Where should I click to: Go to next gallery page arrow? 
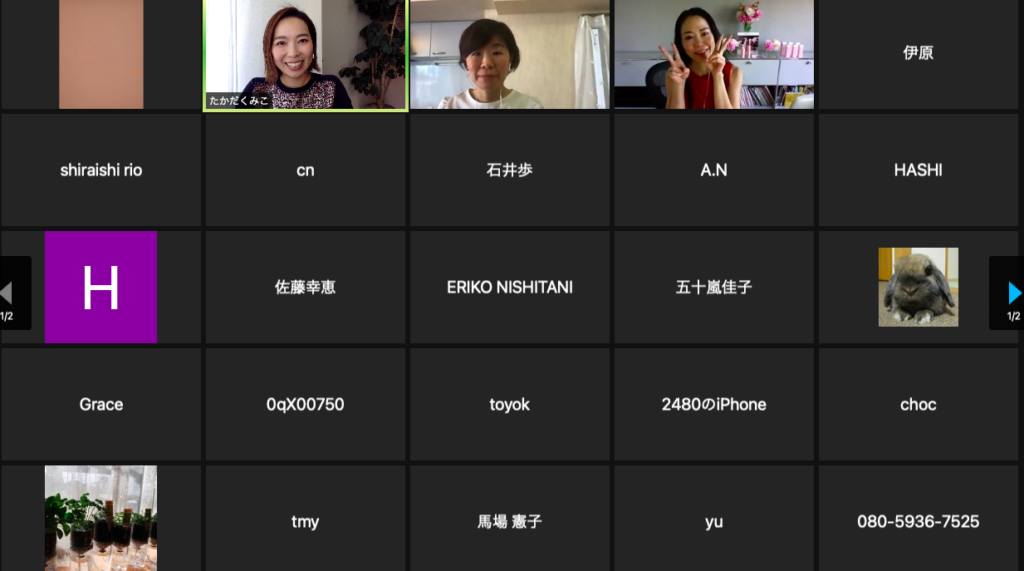tap(1012, 292)
